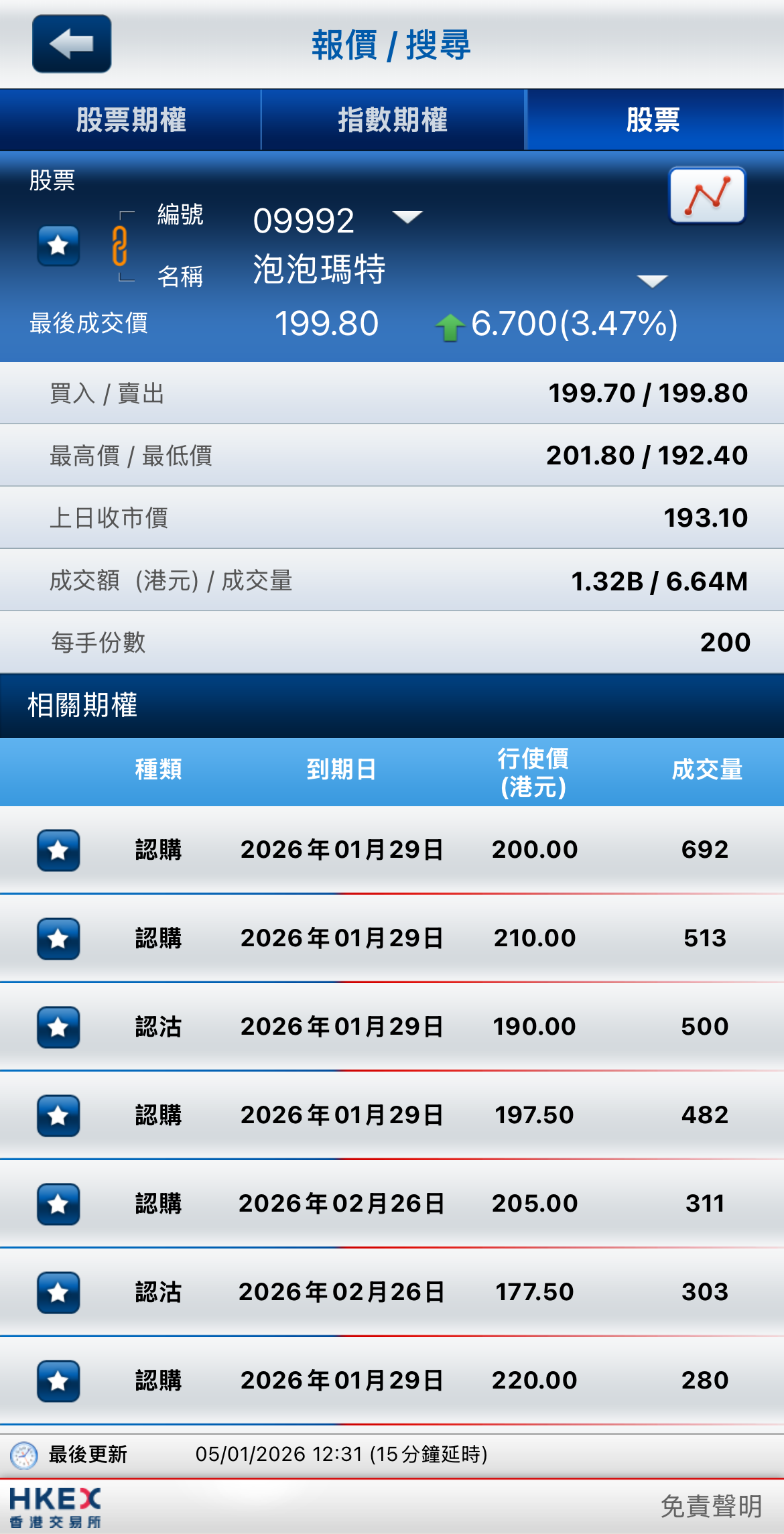This screenshot has width=784, height=1534.
Task: Tap the orange link icon beside 編號
Action: (x=120, y=246)
